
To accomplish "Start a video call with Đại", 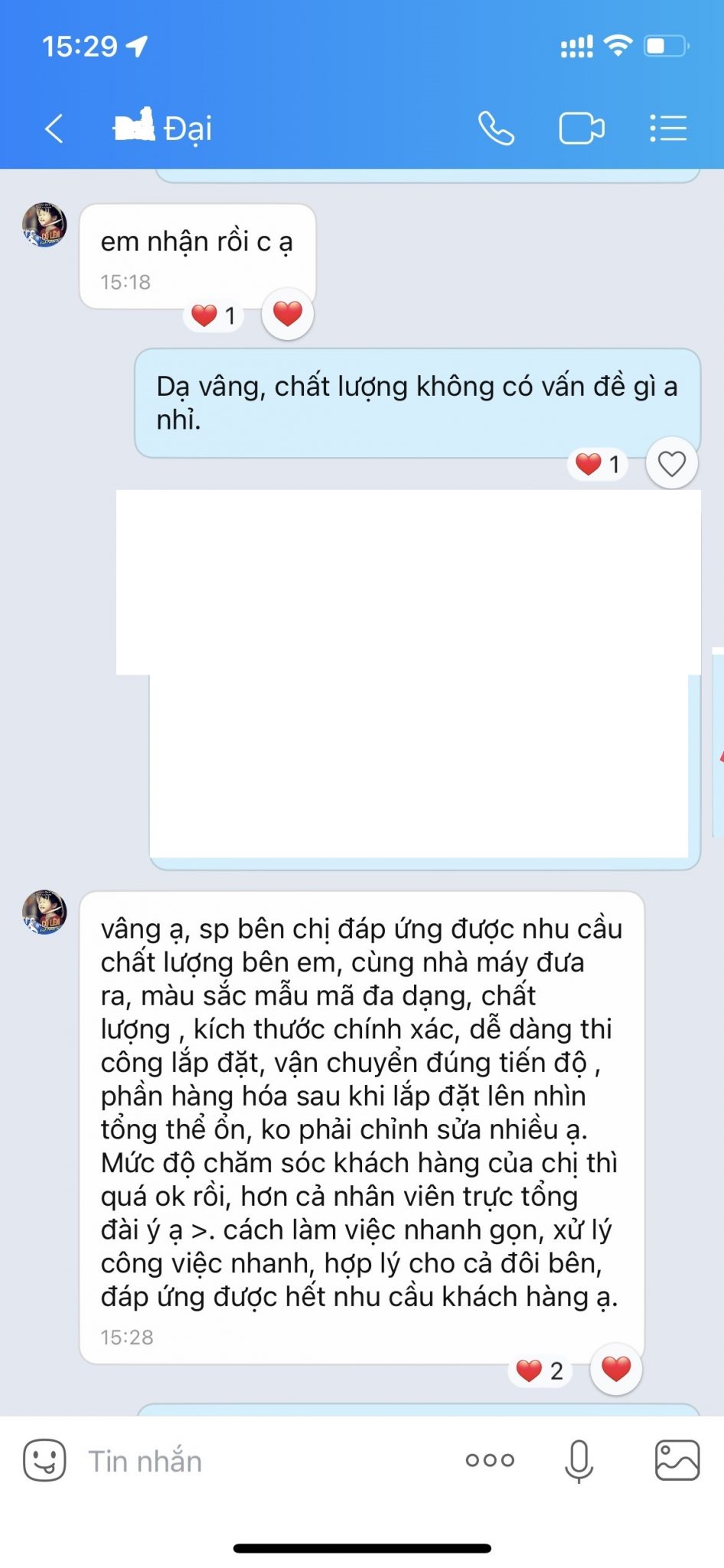I will [581, 129].
